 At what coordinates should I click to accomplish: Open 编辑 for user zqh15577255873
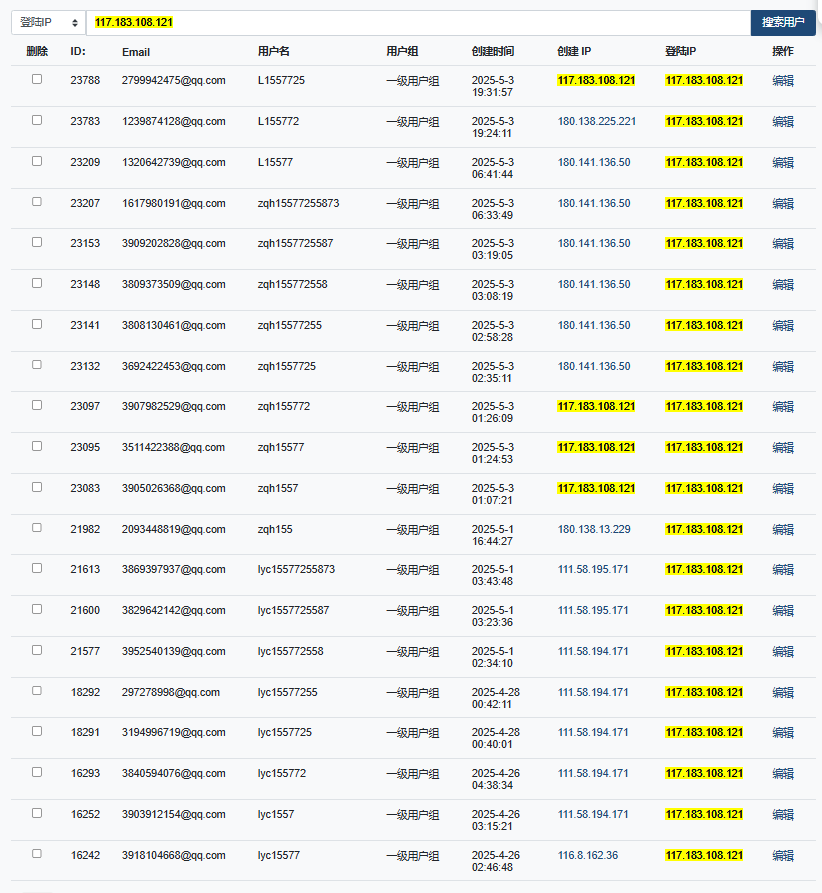tap(783, 203)
